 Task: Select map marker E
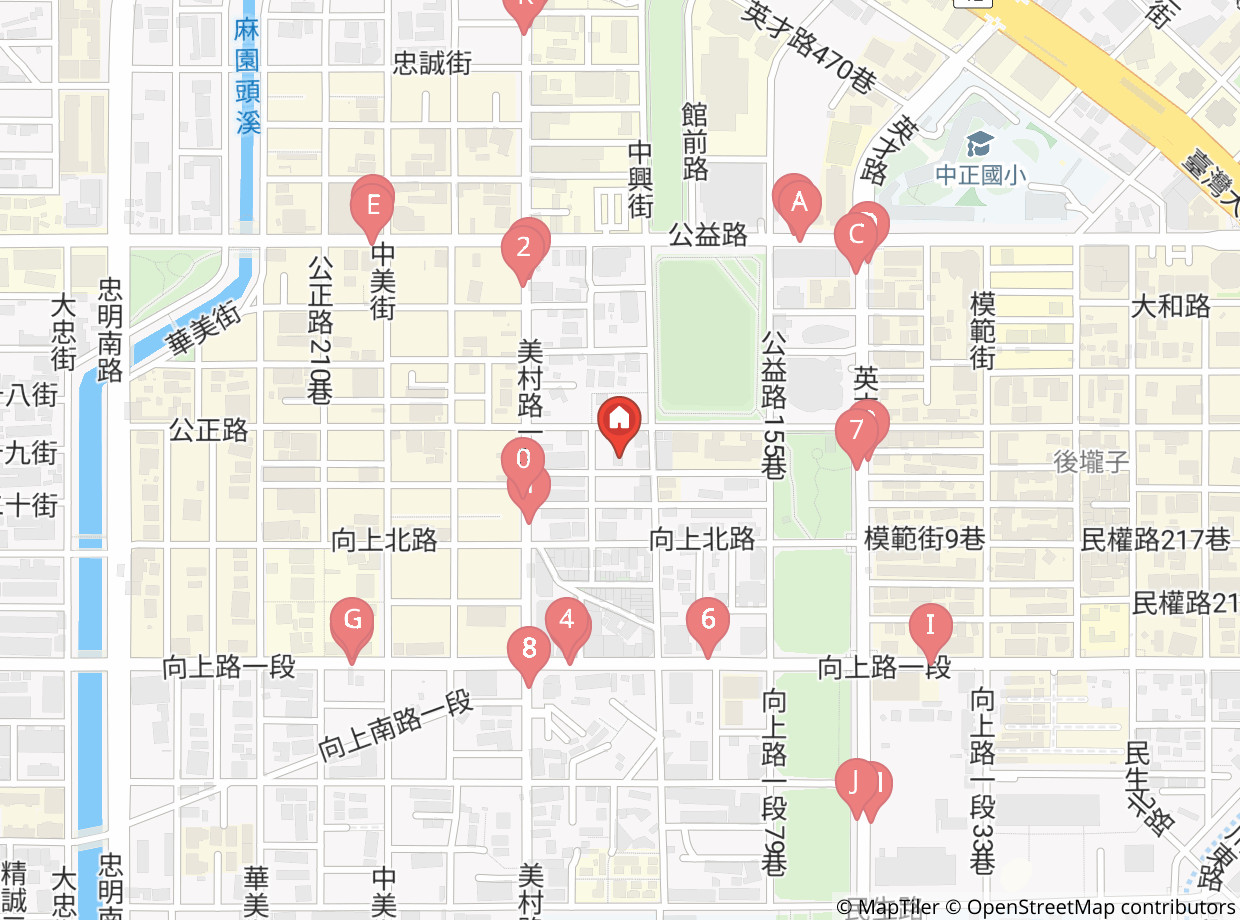pyautogui.click(x=372, y=207)
